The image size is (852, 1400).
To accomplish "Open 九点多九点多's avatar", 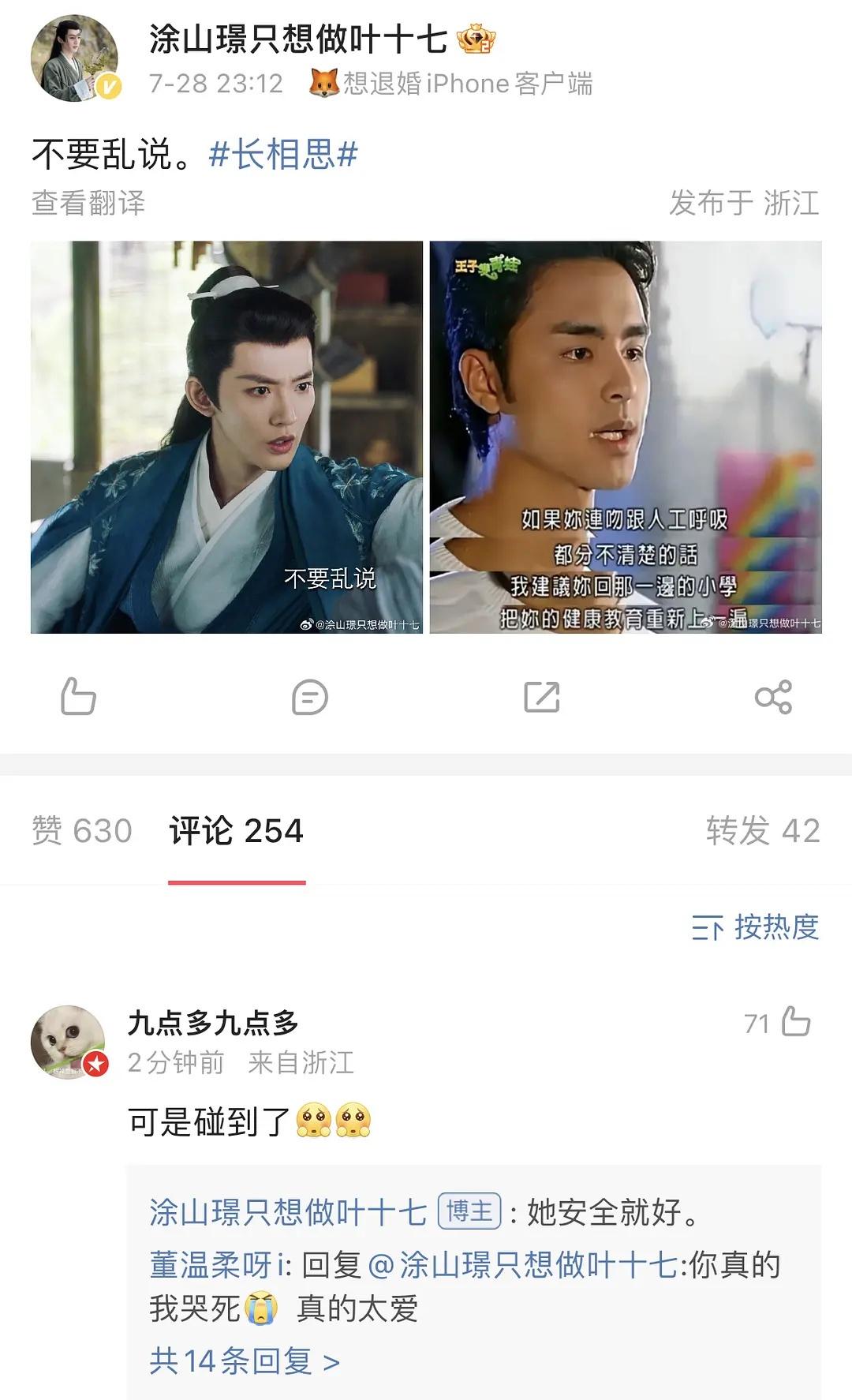I will click(x=68, y=1042).
